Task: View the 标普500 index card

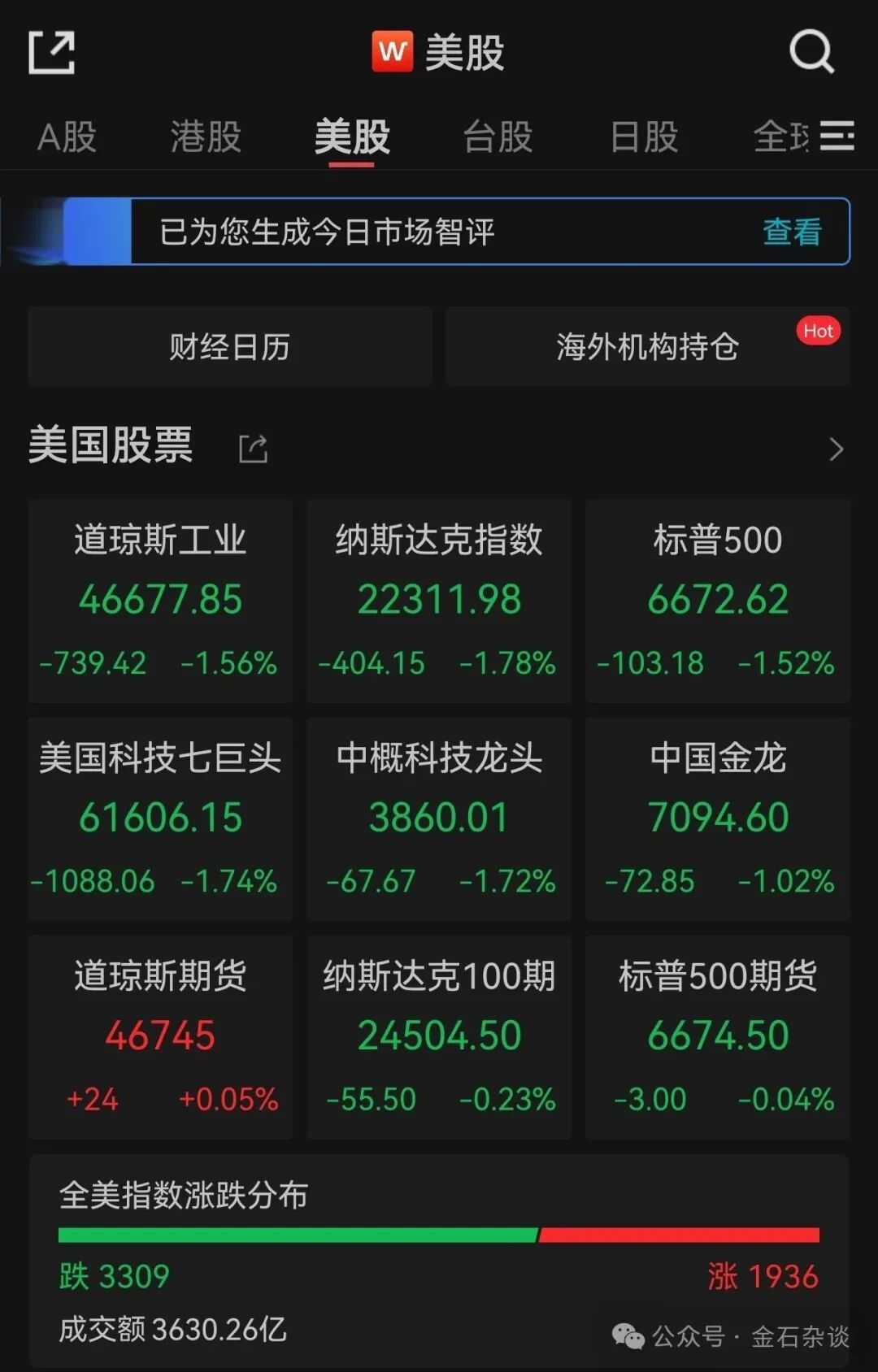Action: click(718, 601)
